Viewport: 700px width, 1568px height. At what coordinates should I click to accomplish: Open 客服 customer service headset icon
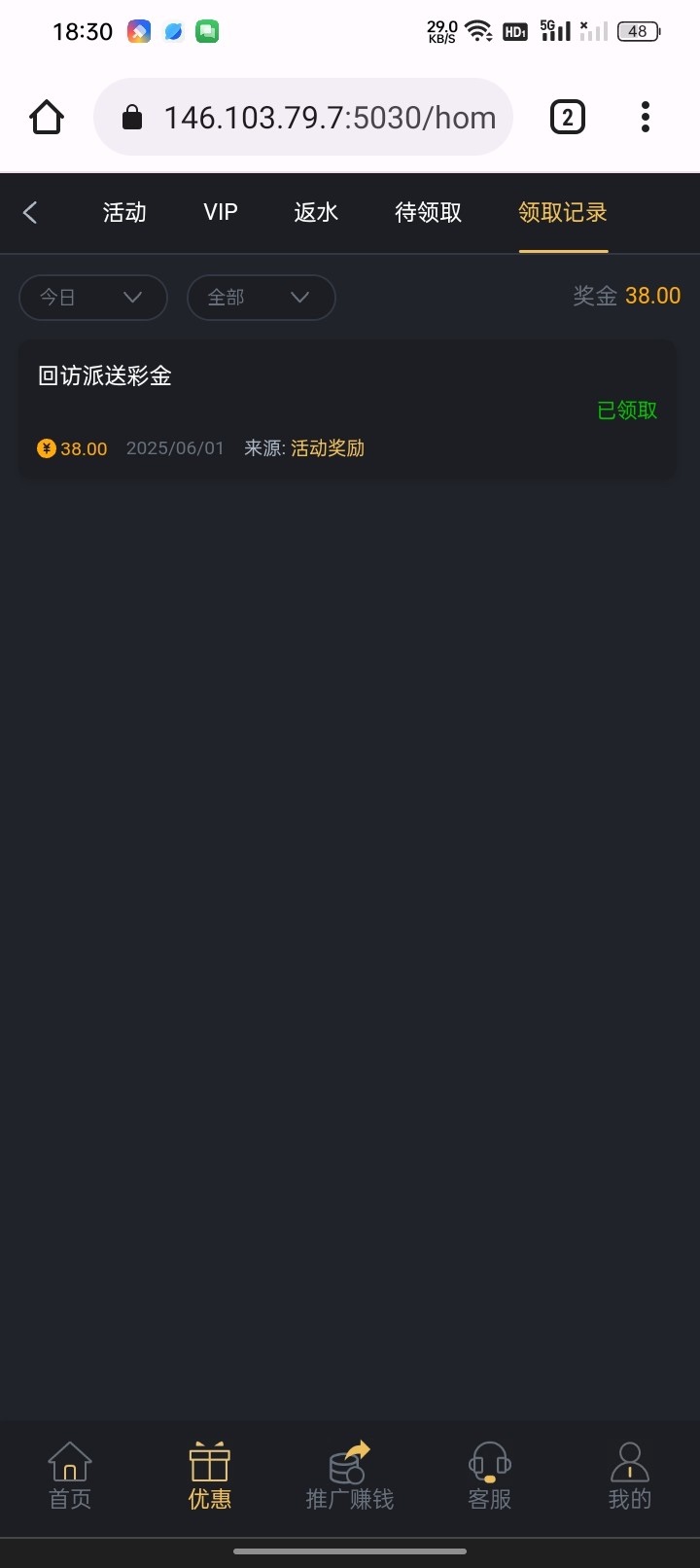click(489, 1475)
